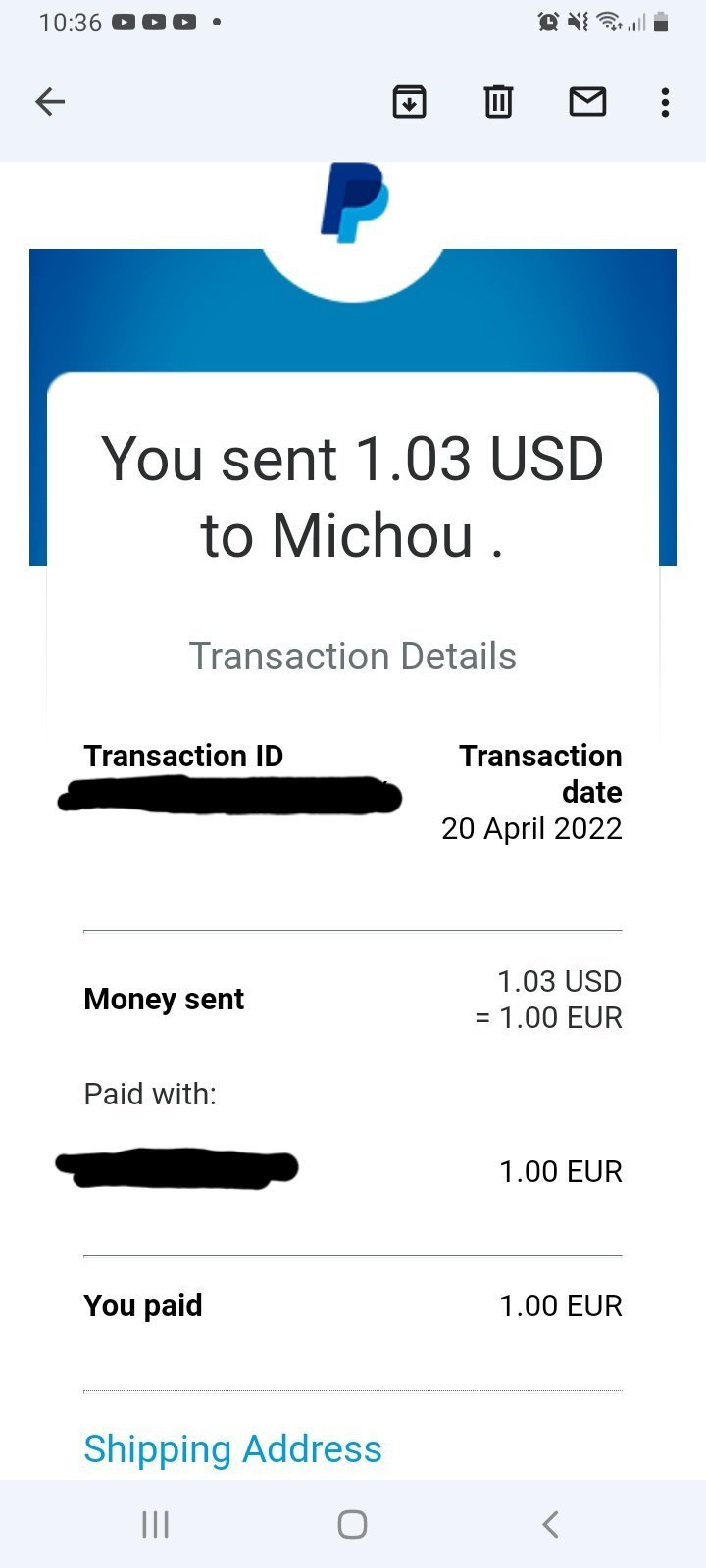Tap the system home button
This screenshot has height=1568, width=706.
(352, 1524)
